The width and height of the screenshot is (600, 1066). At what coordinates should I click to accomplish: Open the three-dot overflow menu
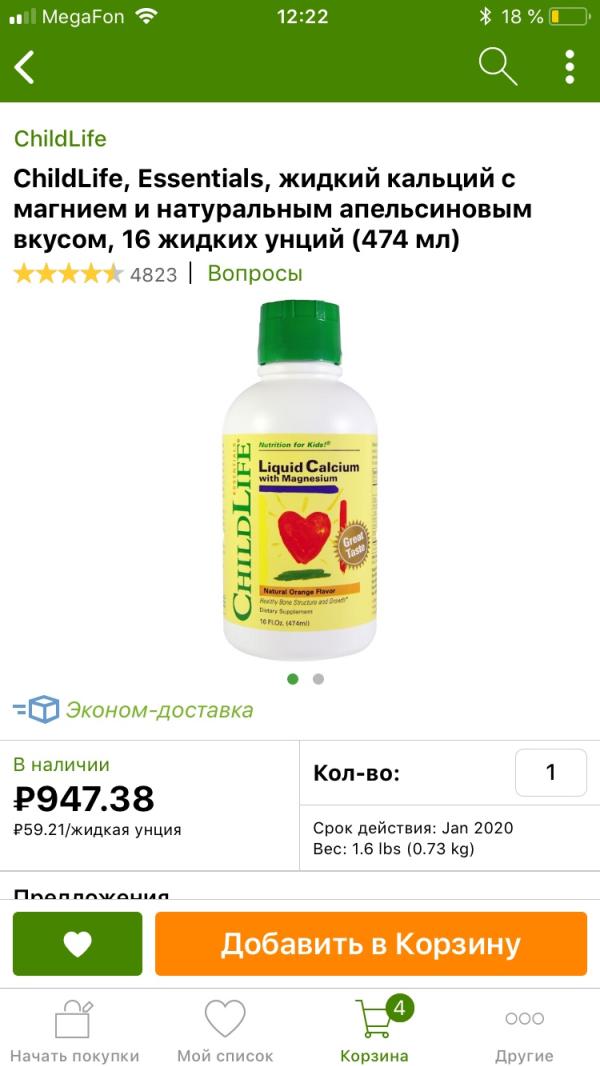(x=569, y=67)
